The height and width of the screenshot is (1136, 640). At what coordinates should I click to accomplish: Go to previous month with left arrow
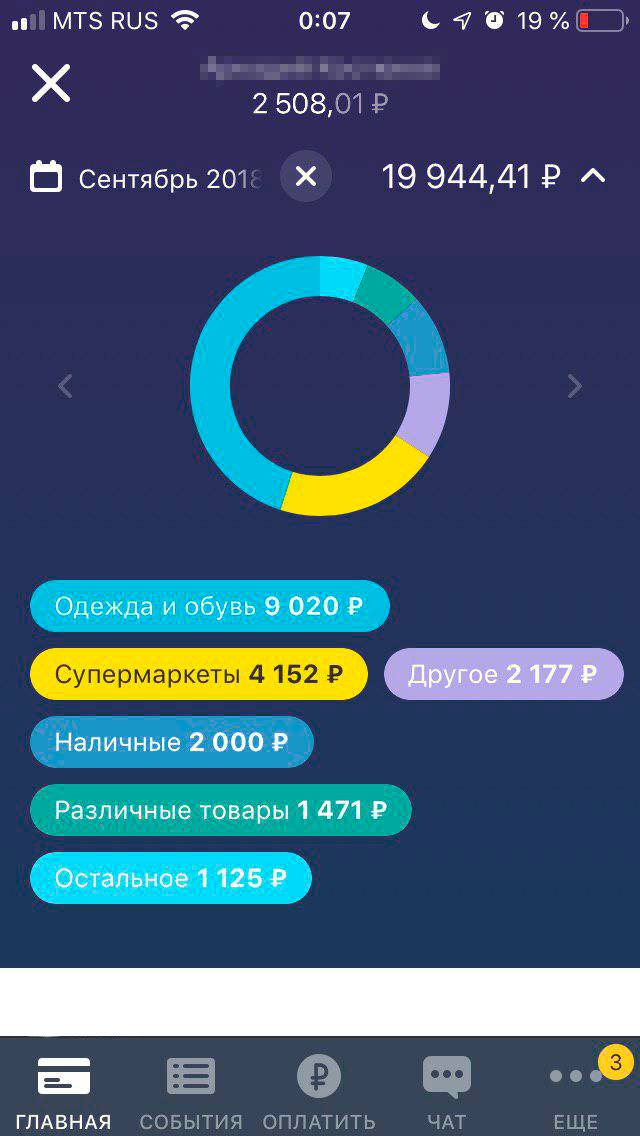point(65,386)
